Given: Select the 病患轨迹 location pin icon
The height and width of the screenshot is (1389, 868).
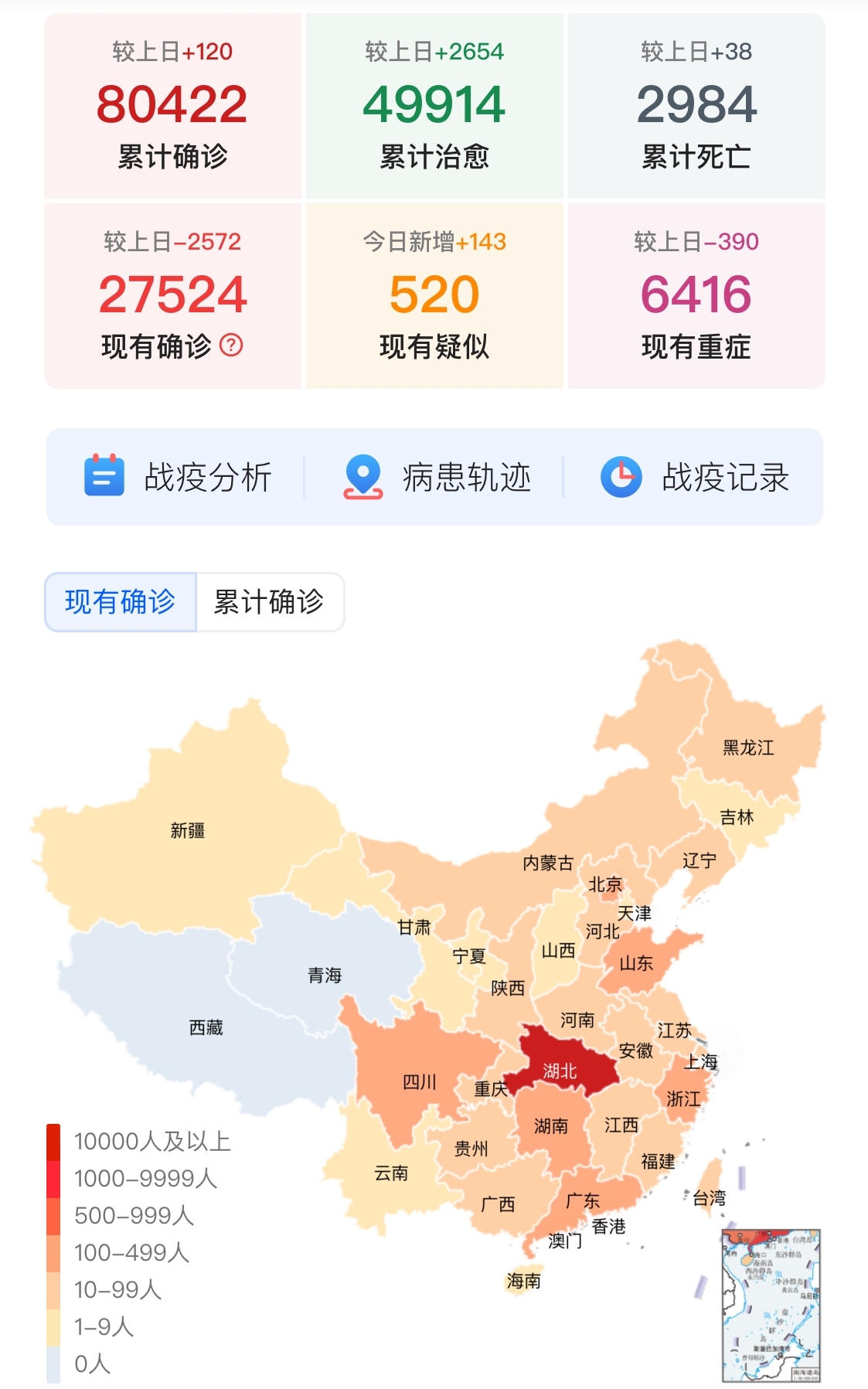Looking at the screenshot, I should pos(363,477).
